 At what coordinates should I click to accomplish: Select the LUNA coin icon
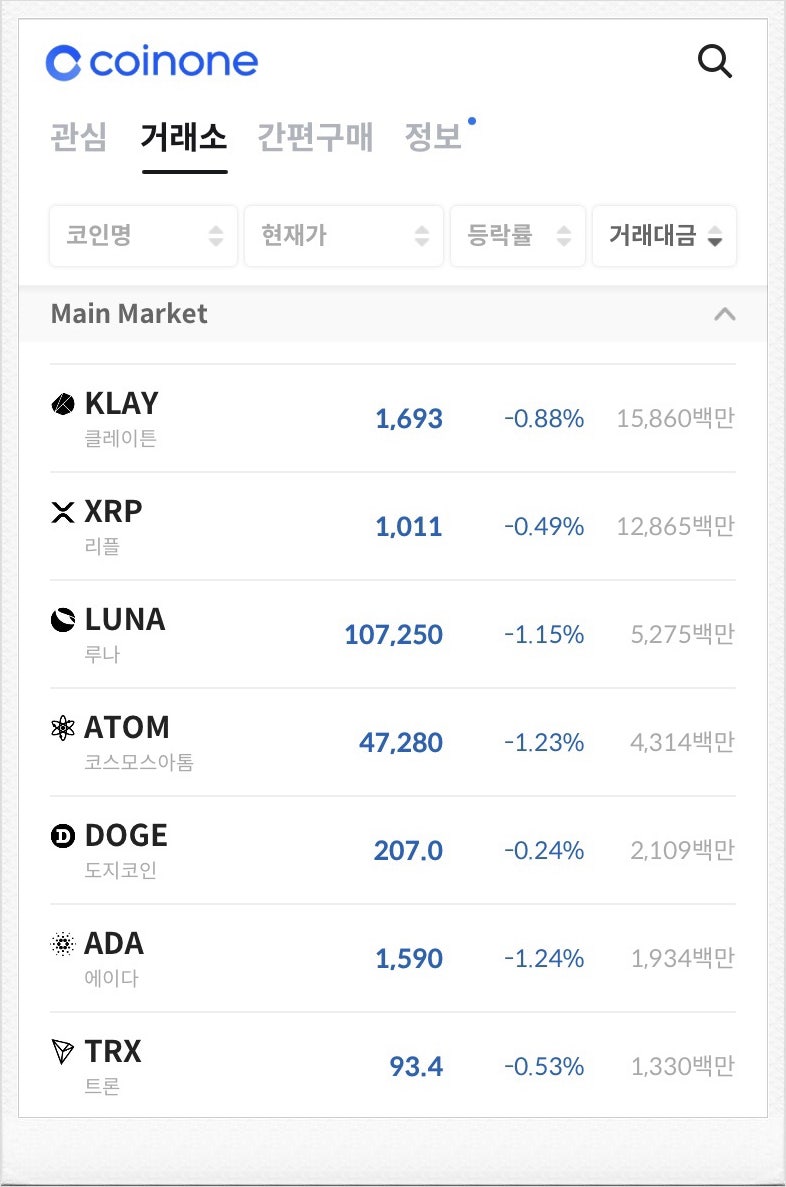pyautogui.click(x=63, y=619)
